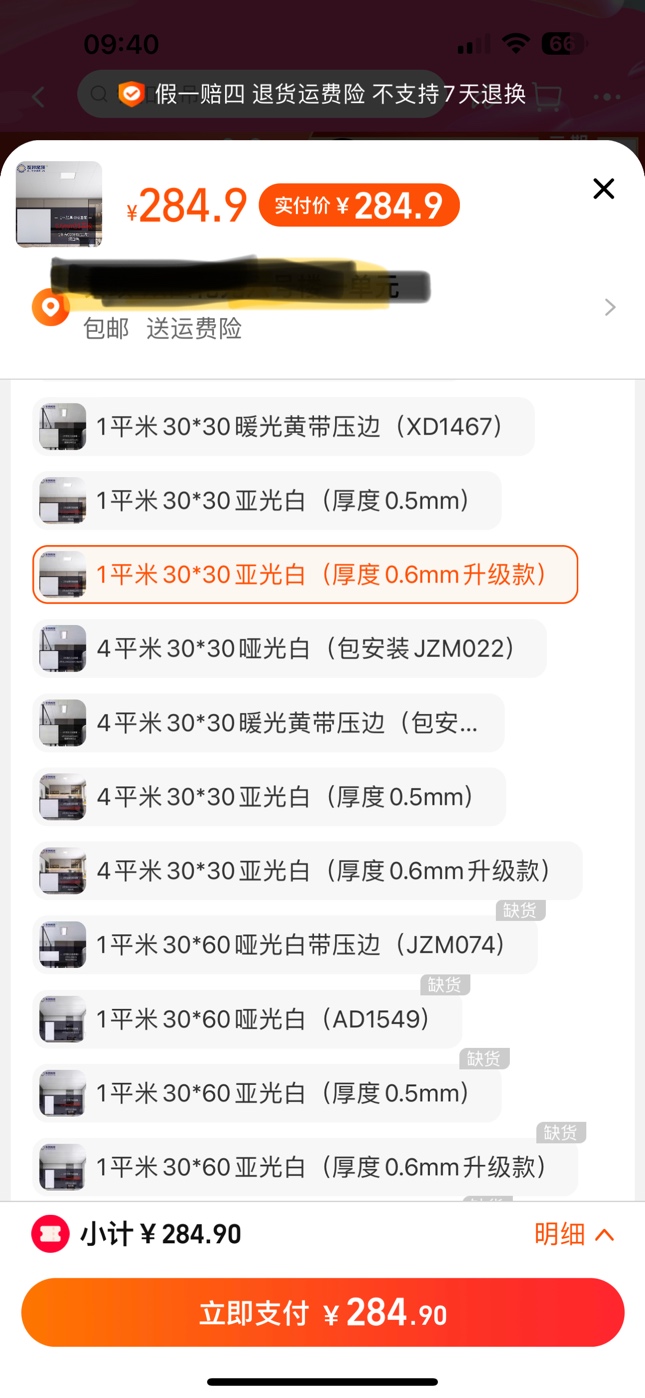Image resolution: width=645 pixels, height=1398 pixels.
Task: Enlarge the product thumbnail image
Action: [x=59, y=204]
